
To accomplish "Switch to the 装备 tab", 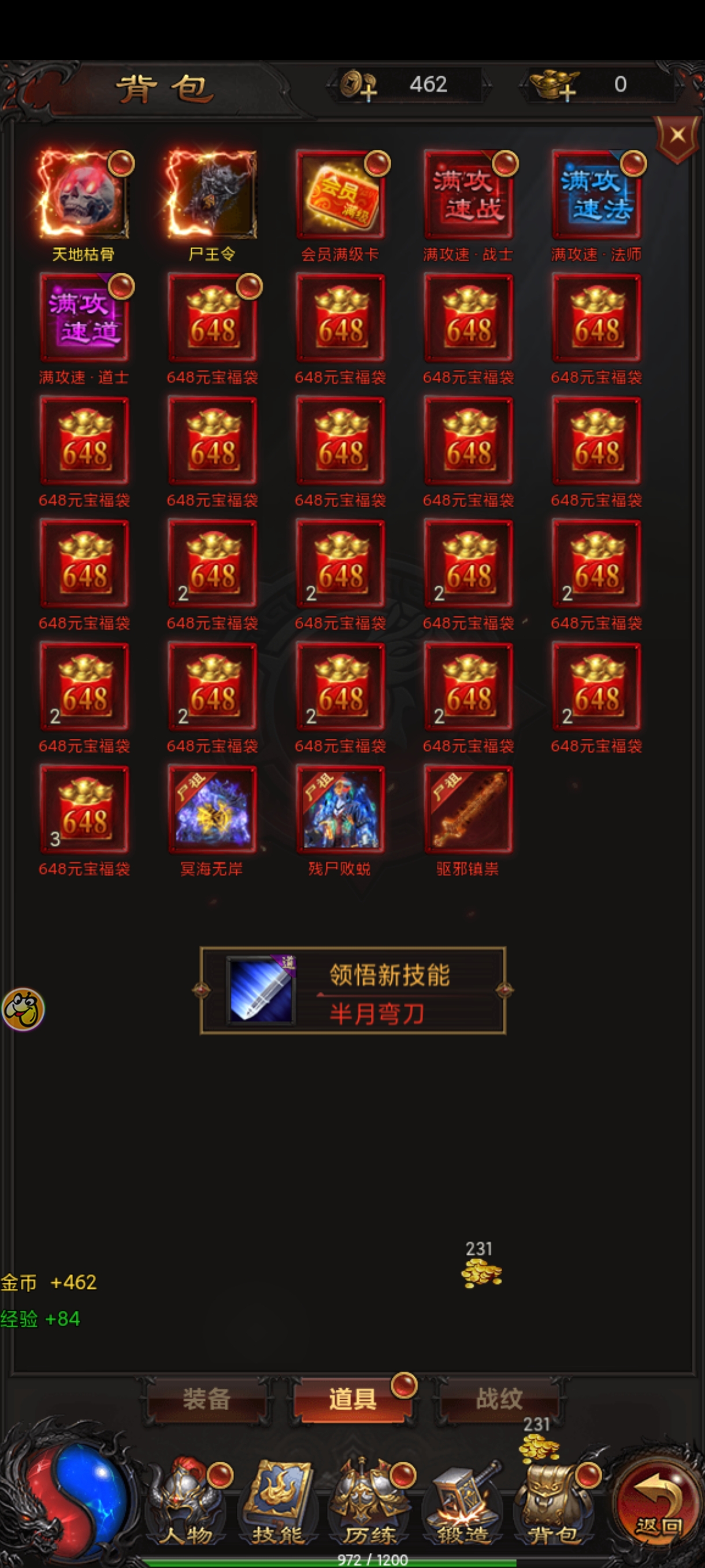I will [206, 1399].
